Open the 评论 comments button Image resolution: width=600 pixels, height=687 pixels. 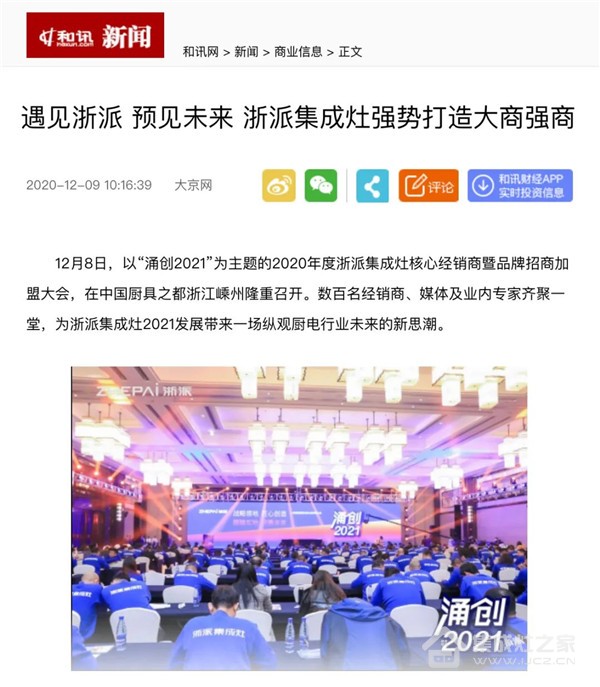pos(428,185)
